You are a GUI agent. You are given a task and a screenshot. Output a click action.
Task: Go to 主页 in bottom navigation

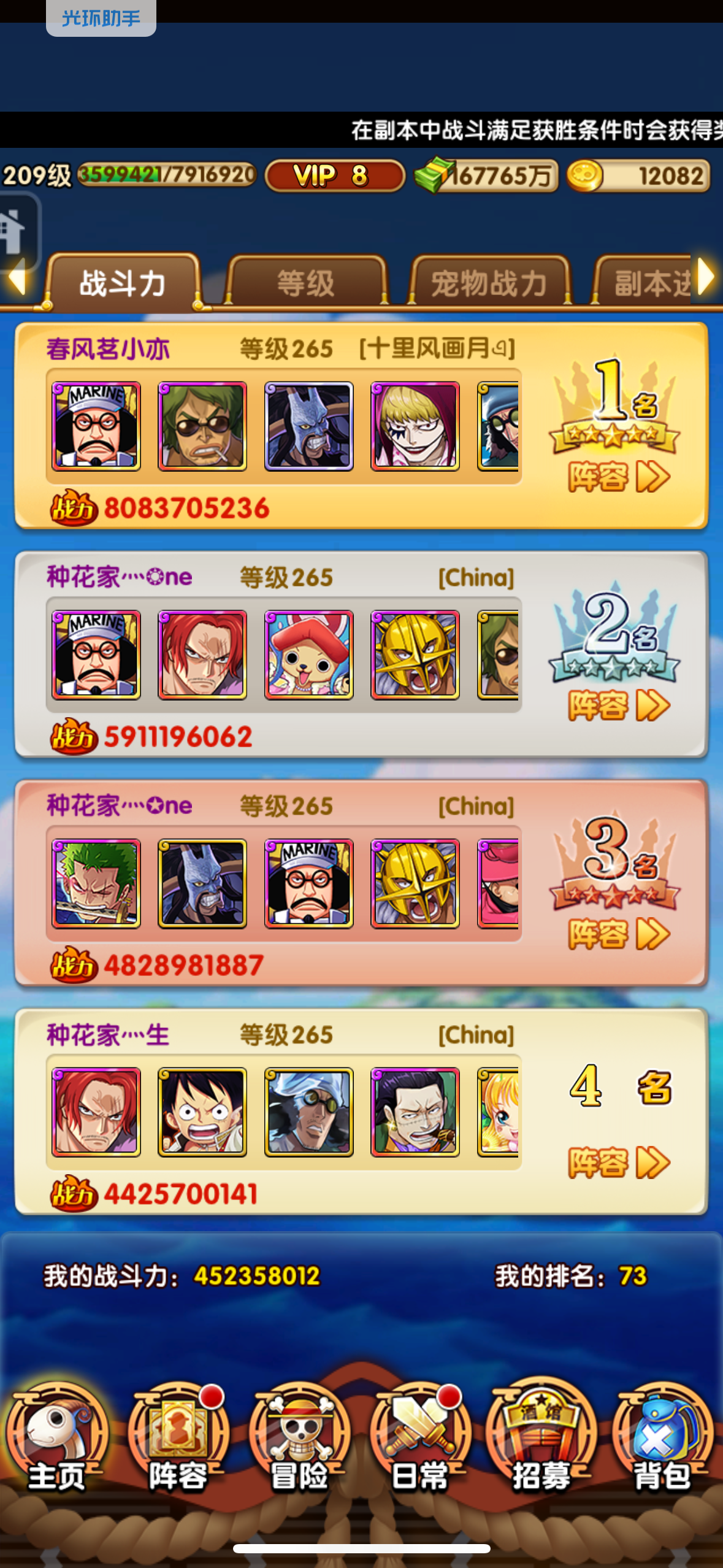(x=56, y=1438)
